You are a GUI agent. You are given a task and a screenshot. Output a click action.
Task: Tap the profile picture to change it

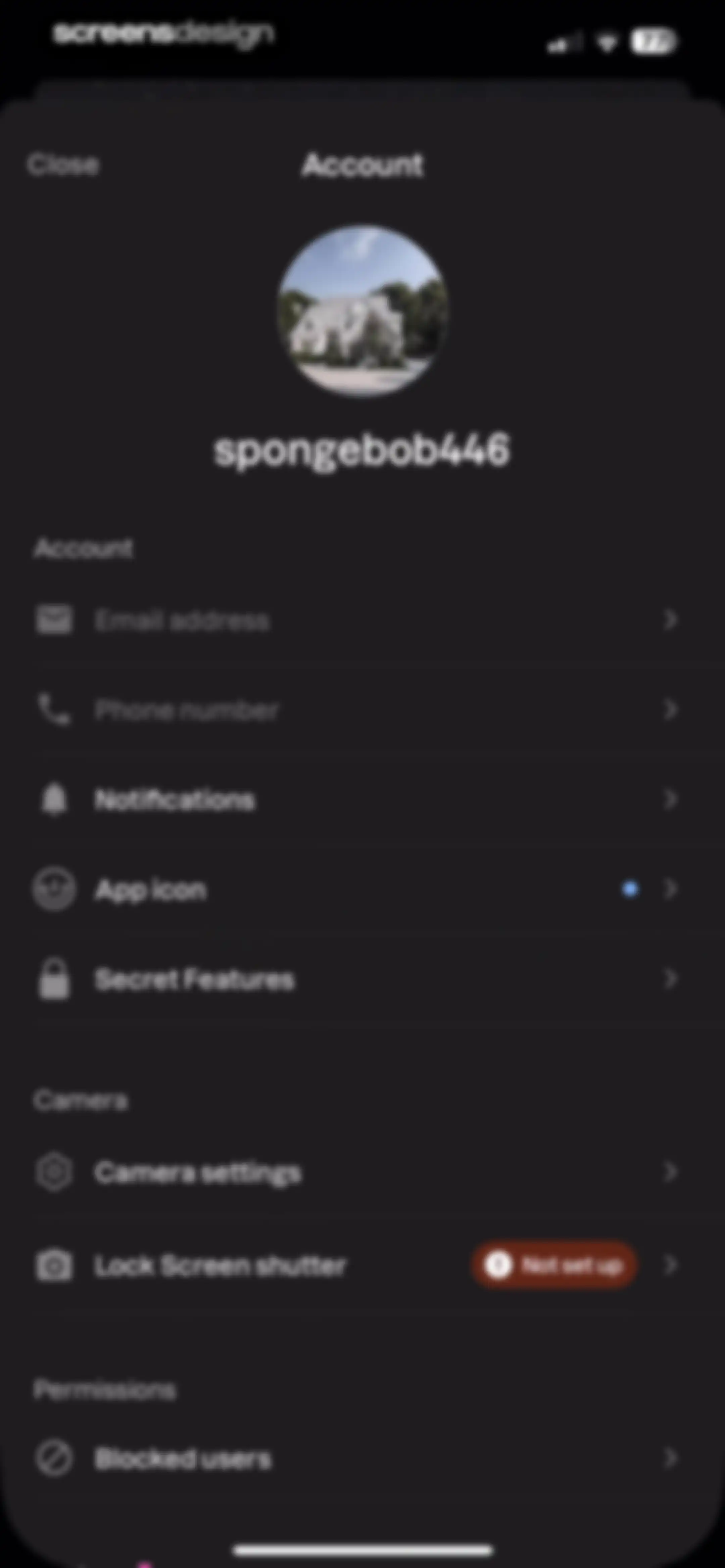(363, 311)
